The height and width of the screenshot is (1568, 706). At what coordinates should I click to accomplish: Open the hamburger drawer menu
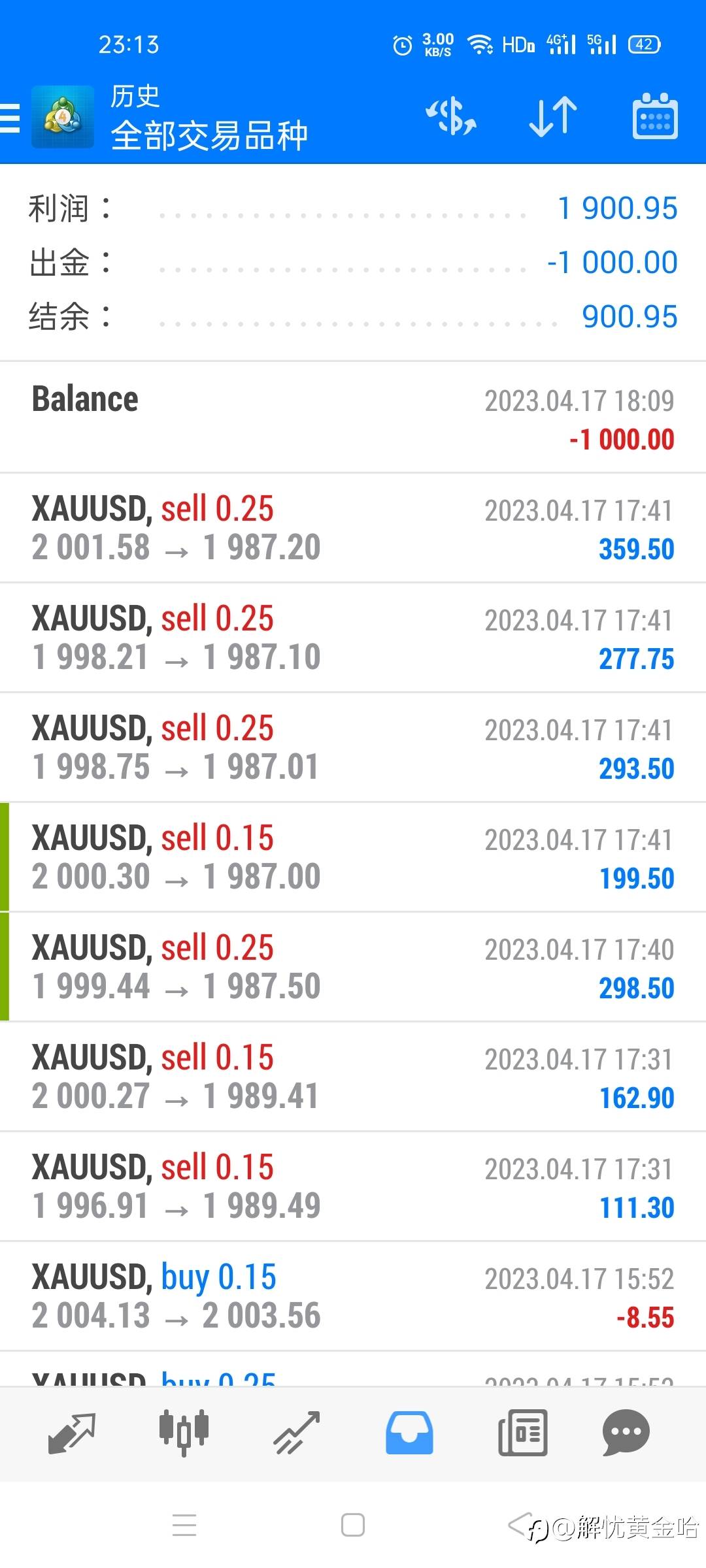(x=10, y=118)
